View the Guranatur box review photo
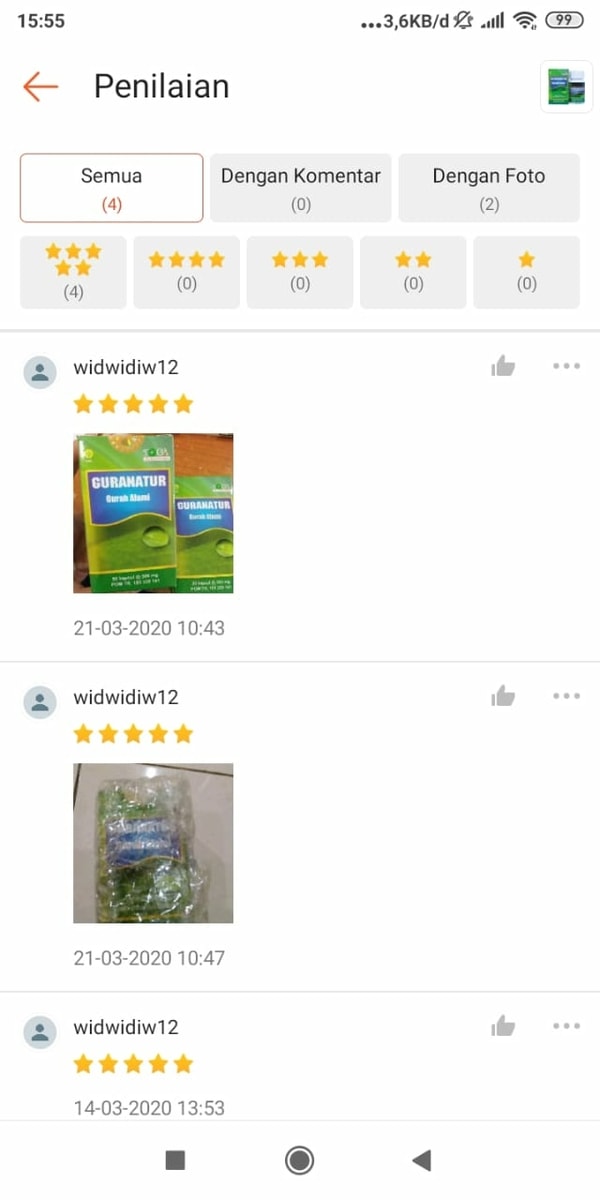Image resolution: width=600 pixels, height=1200 pixels. pyautogui.click(x=153, y=513)
